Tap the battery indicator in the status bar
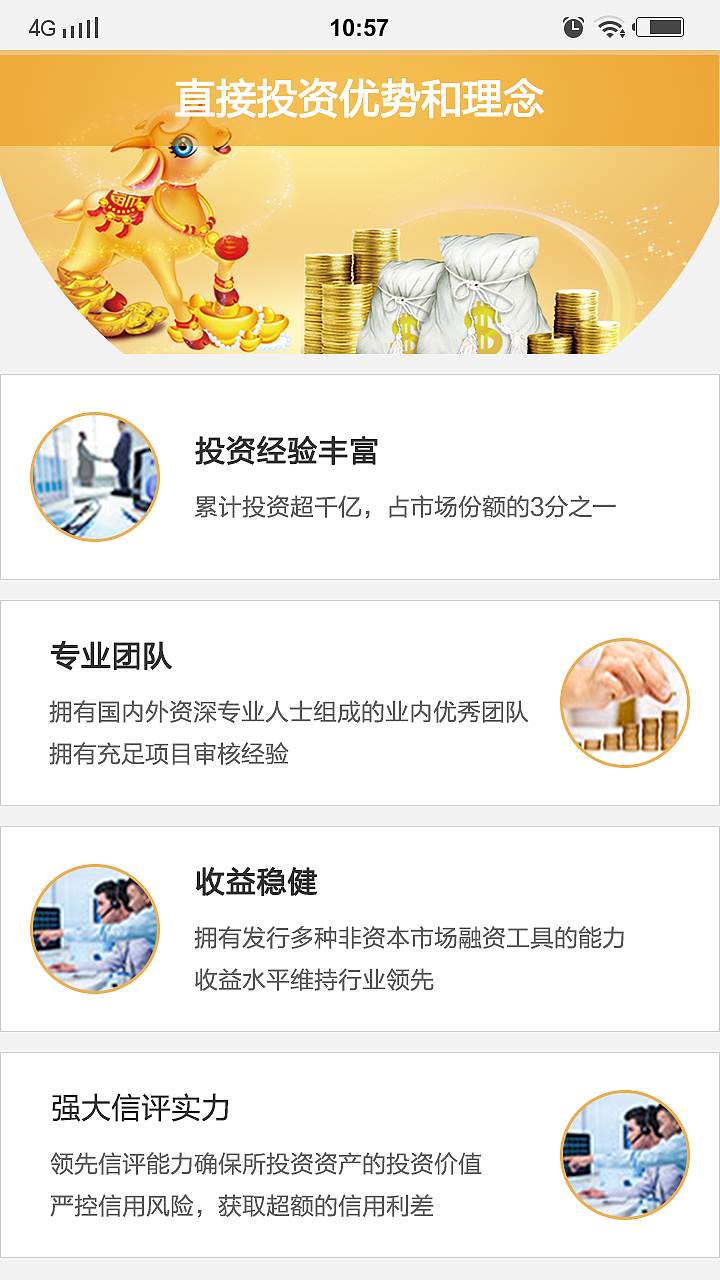The image size is (720, 1280). tap(660, 25)
